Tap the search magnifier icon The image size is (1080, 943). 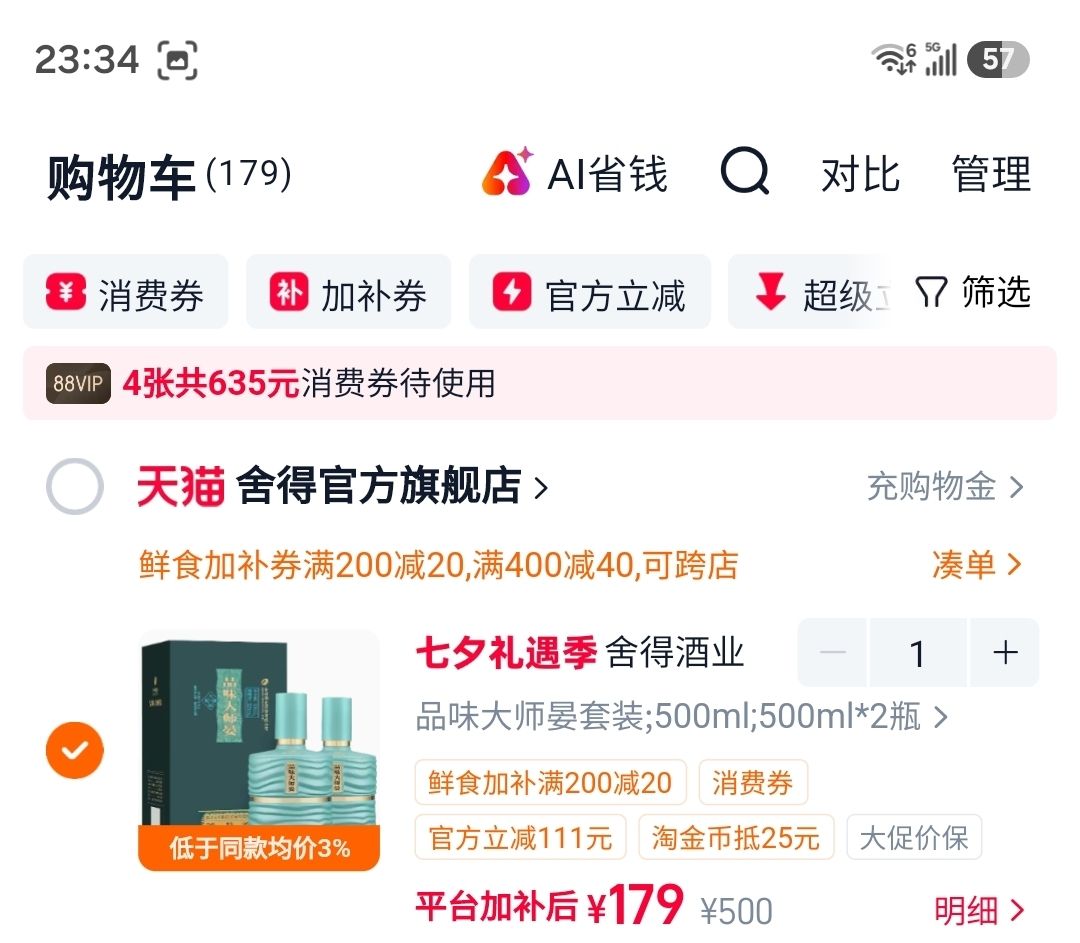point(745,172)
